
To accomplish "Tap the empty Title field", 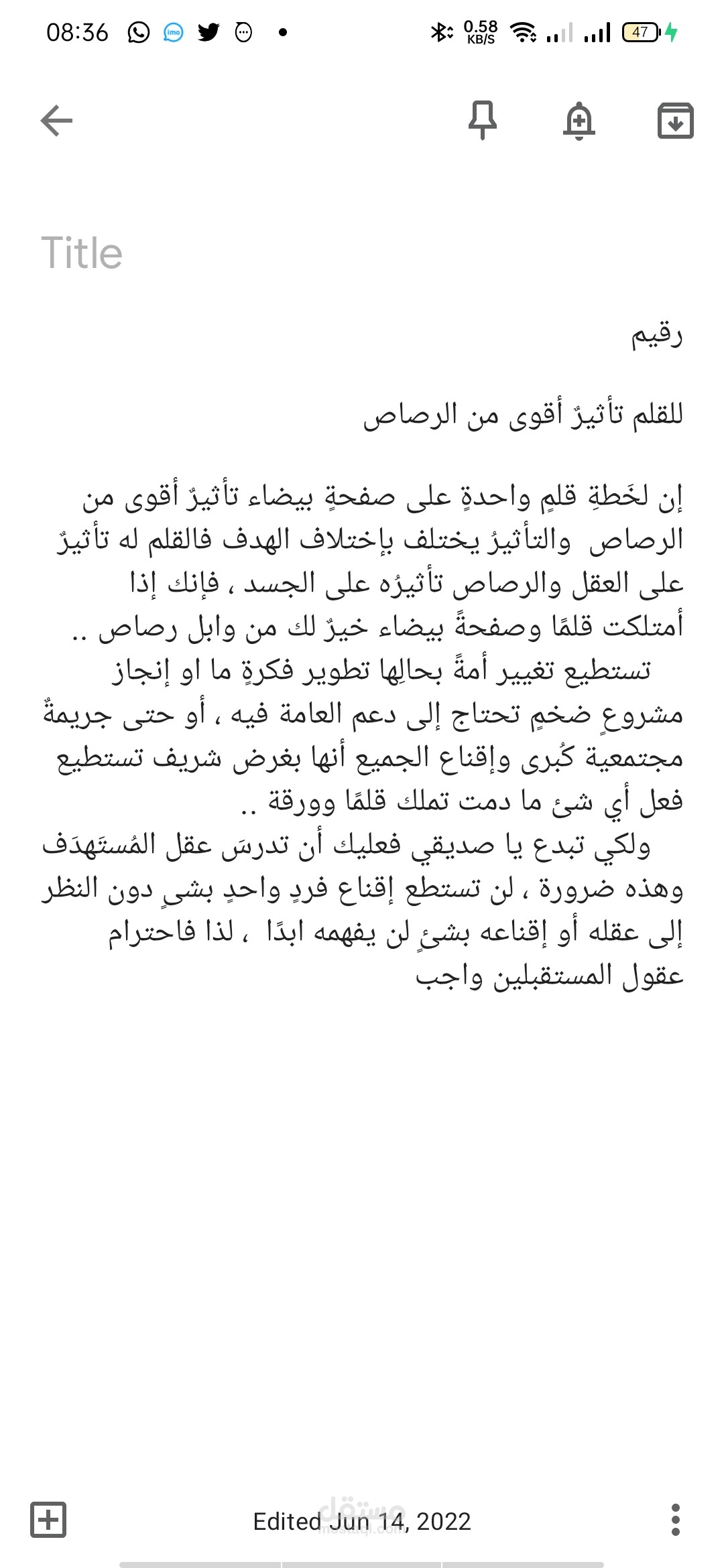I will pos(80,255).
